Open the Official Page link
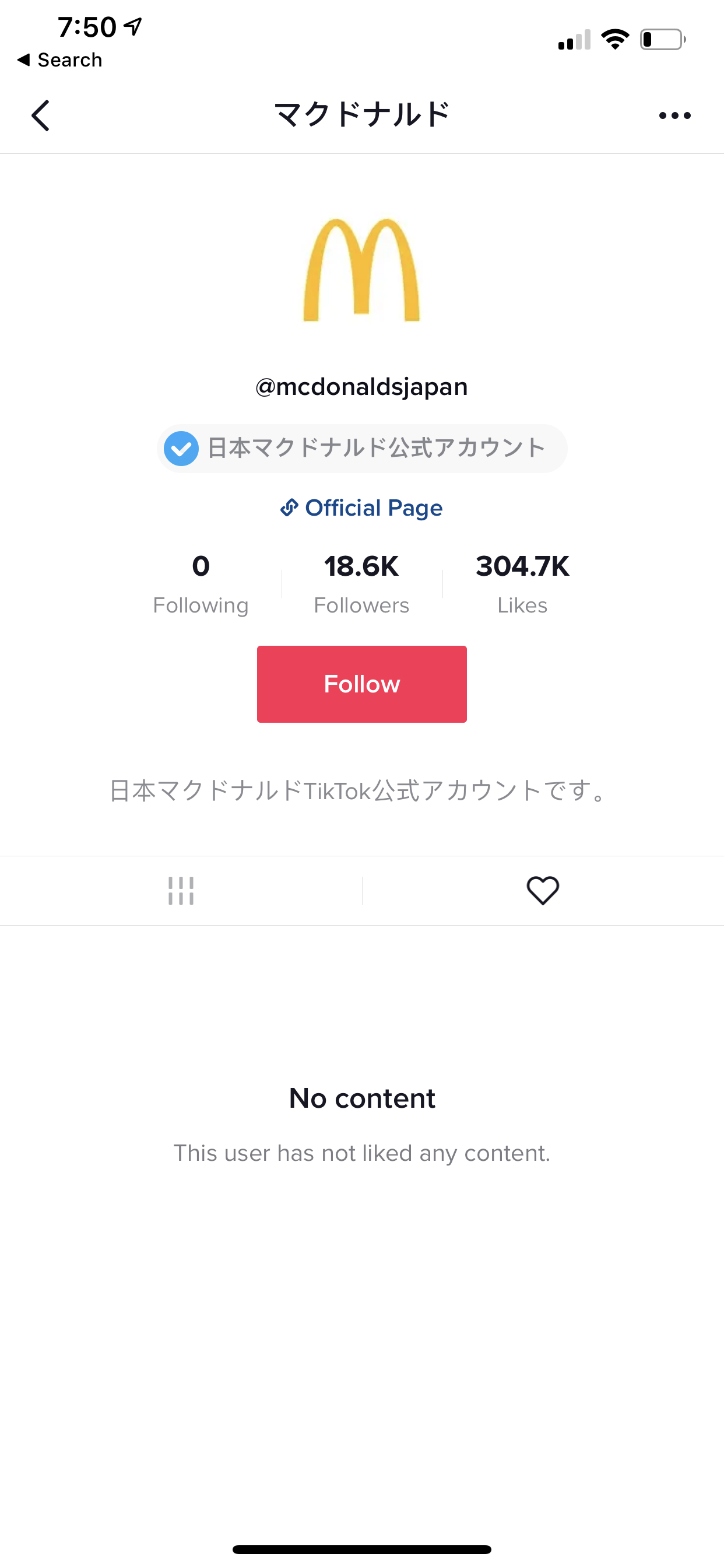 [x=361, y=508]
